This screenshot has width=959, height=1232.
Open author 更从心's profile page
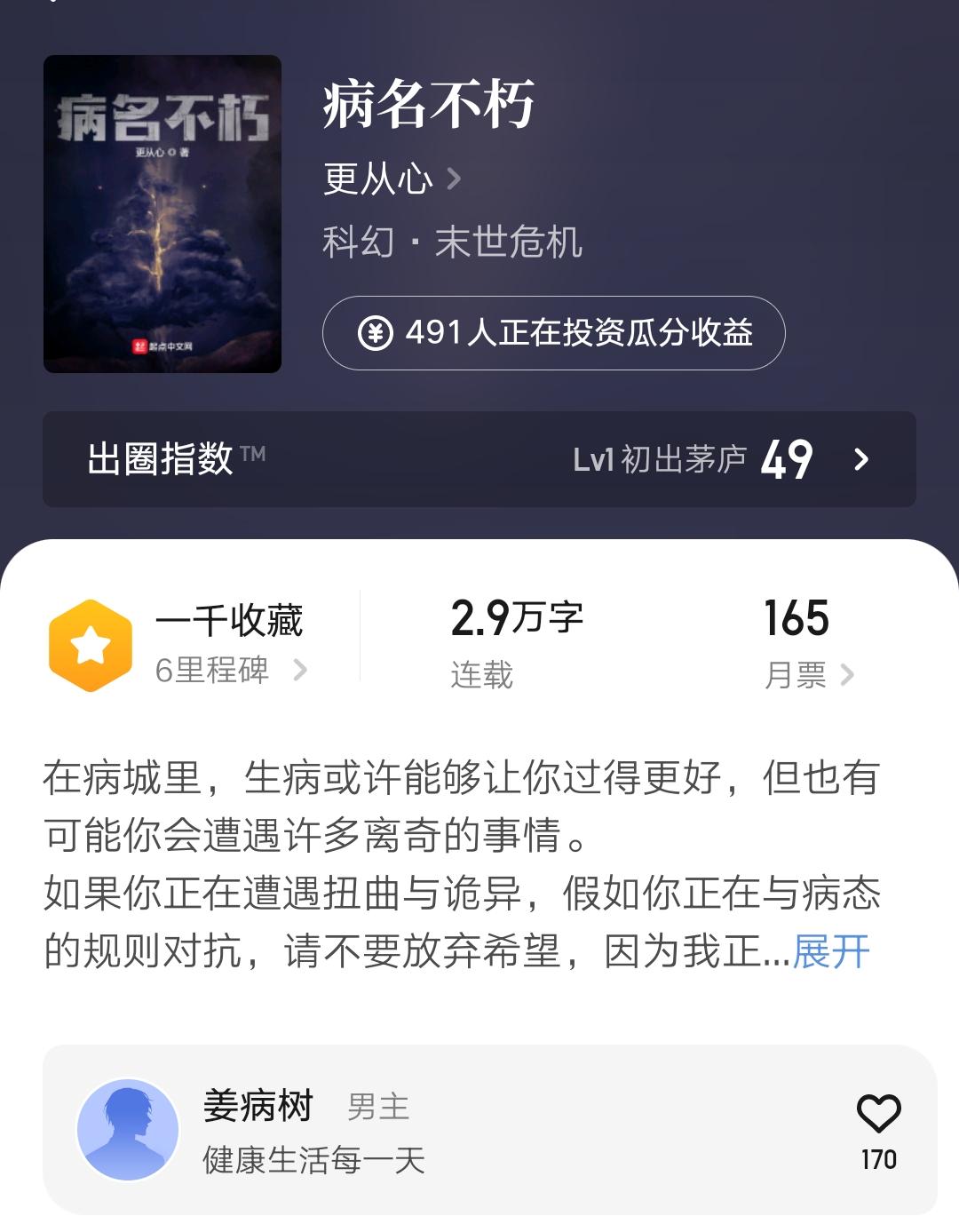coord(391,179)
